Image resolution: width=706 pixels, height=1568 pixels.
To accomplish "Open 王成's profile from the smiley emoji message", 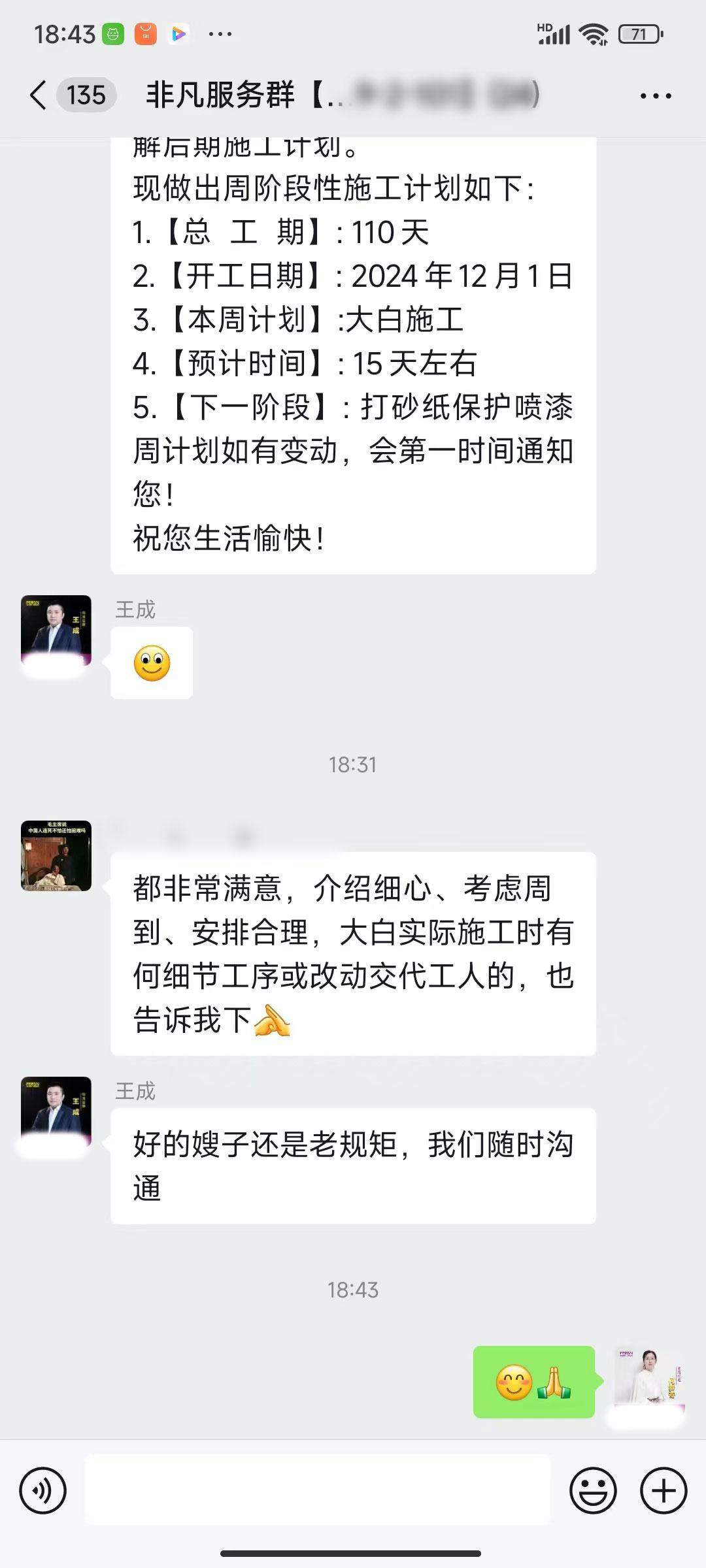I will (x=56, y=630).
